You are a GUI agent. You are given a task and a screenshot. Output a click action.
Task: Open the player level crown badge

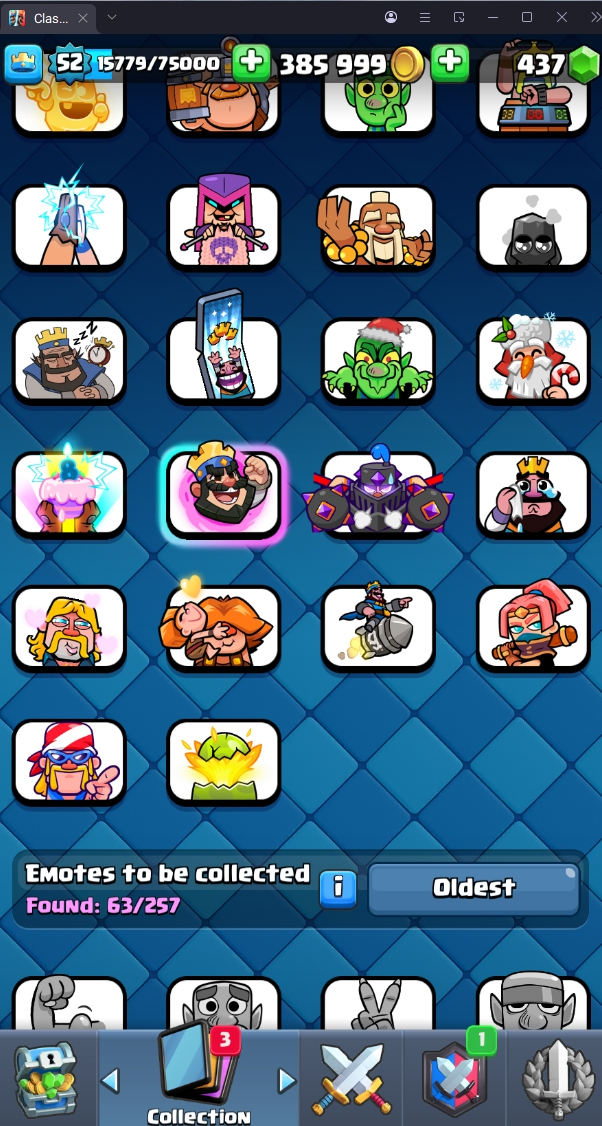[x=24, y=64]
